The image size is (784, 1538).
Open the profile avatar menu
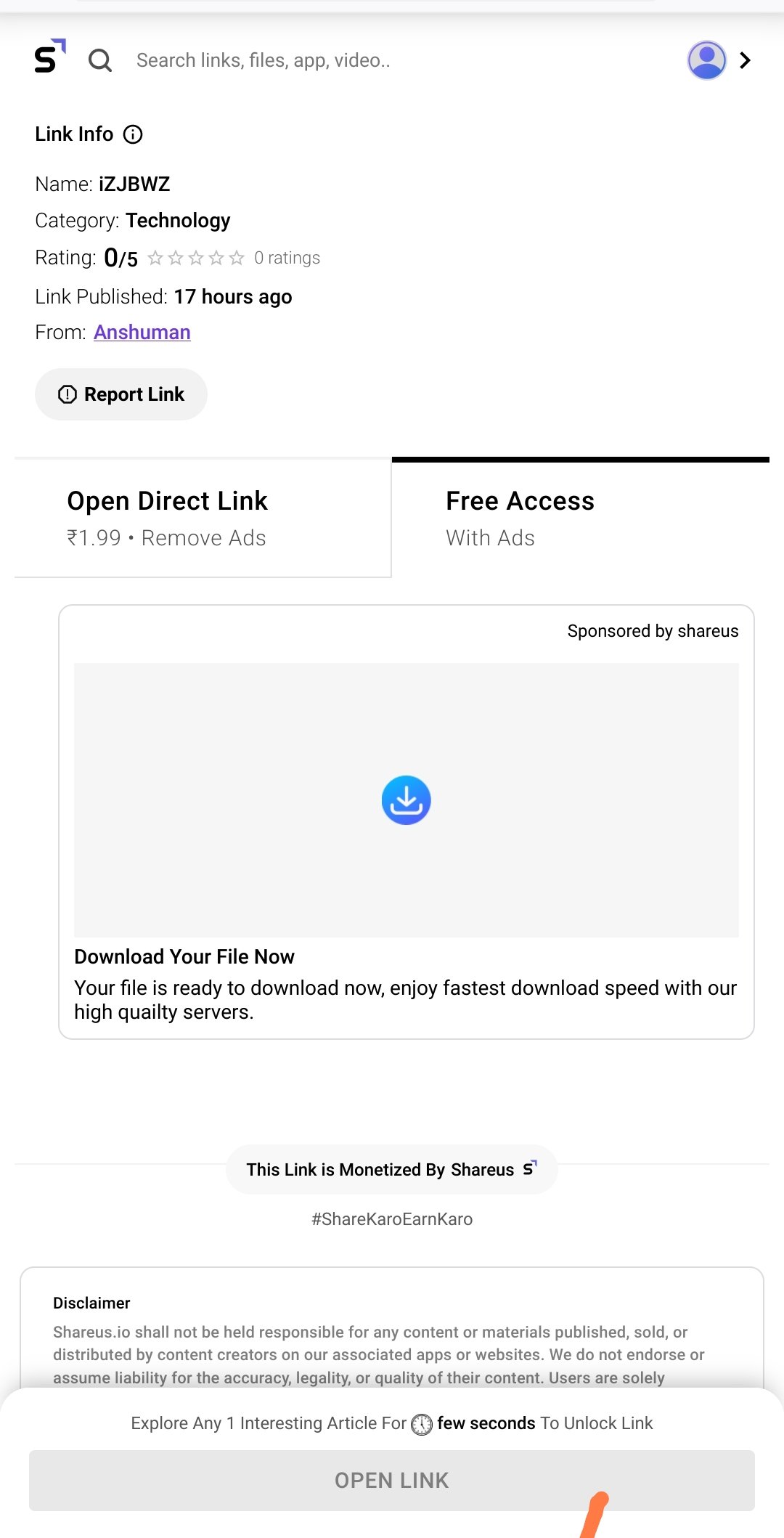point(706,60)
